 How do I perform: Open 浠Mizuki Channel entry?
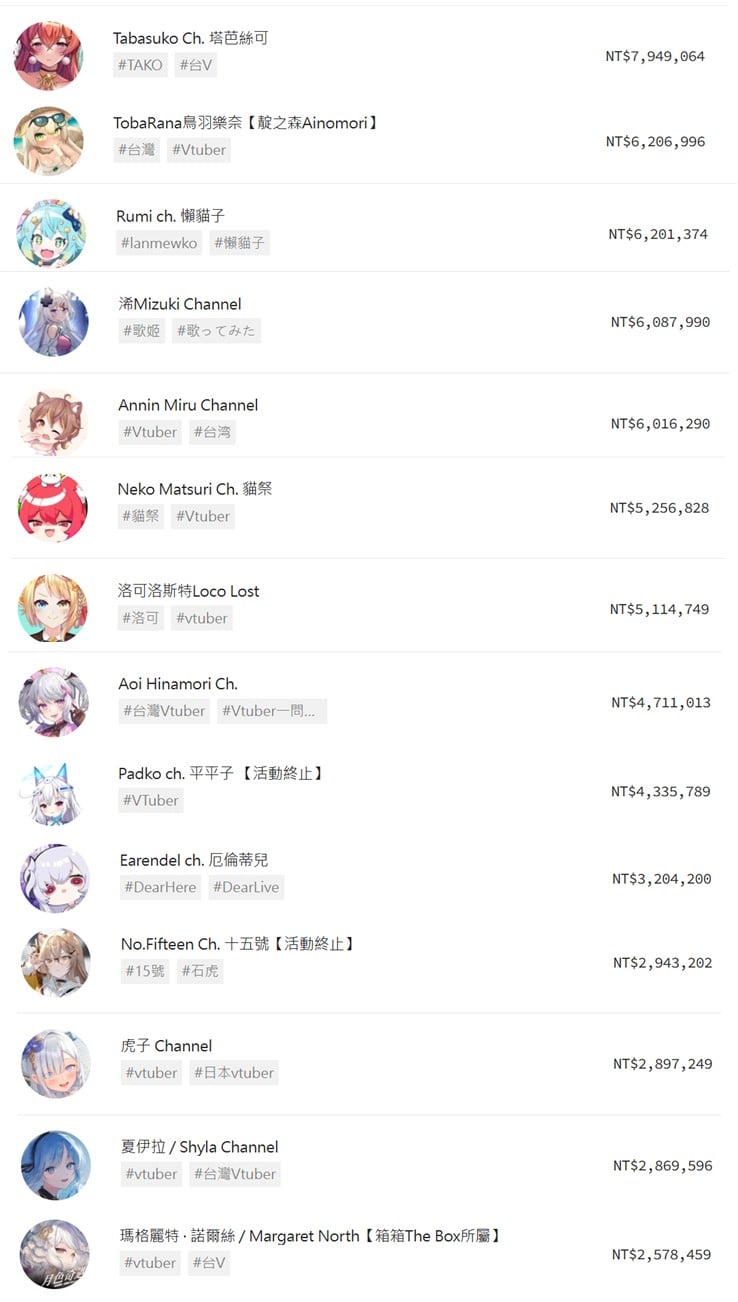(x=368, y=322)
